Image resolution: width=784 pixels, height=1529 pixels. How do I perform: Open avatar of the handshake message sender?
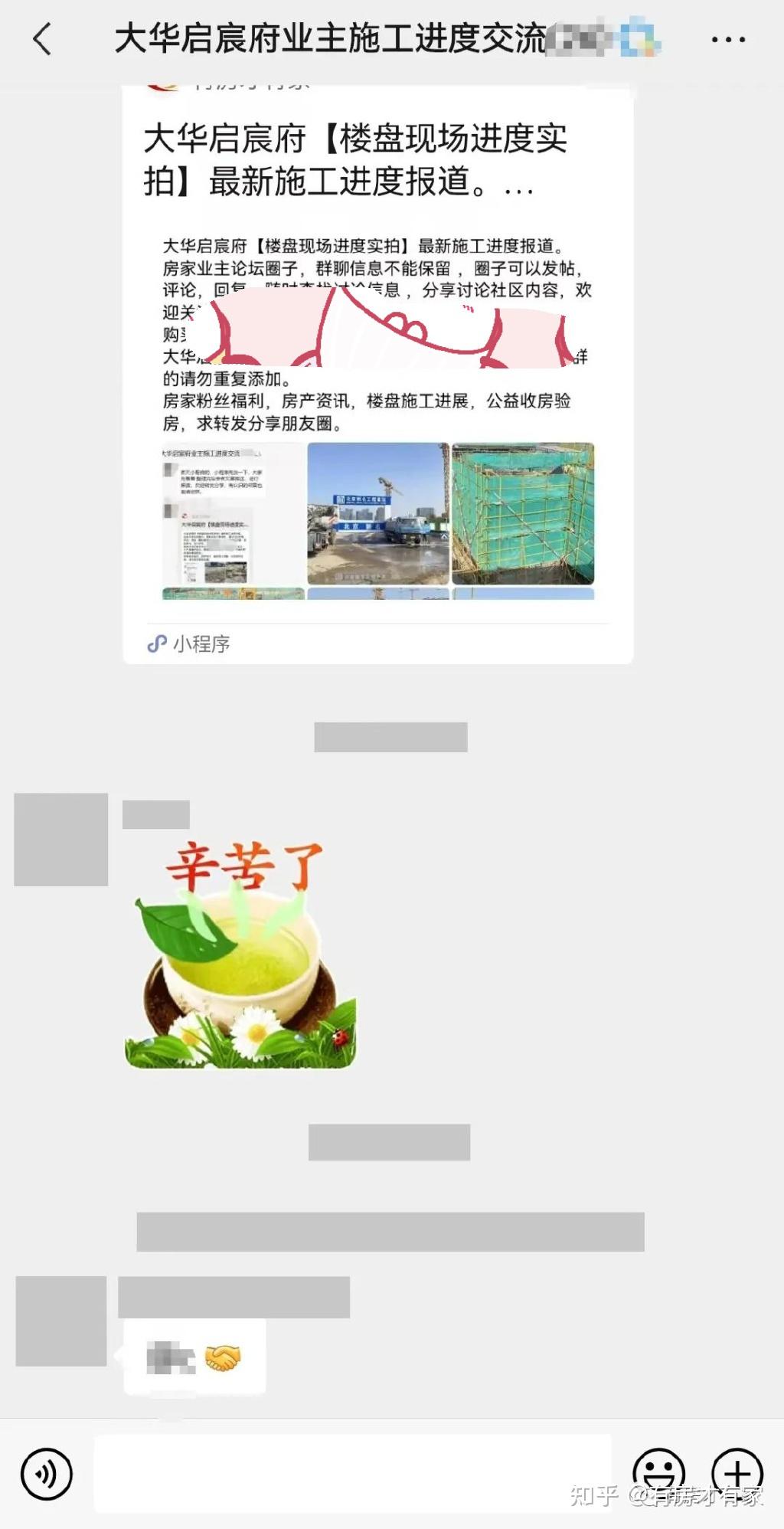pyautogui.click(x=61, y=1321)
